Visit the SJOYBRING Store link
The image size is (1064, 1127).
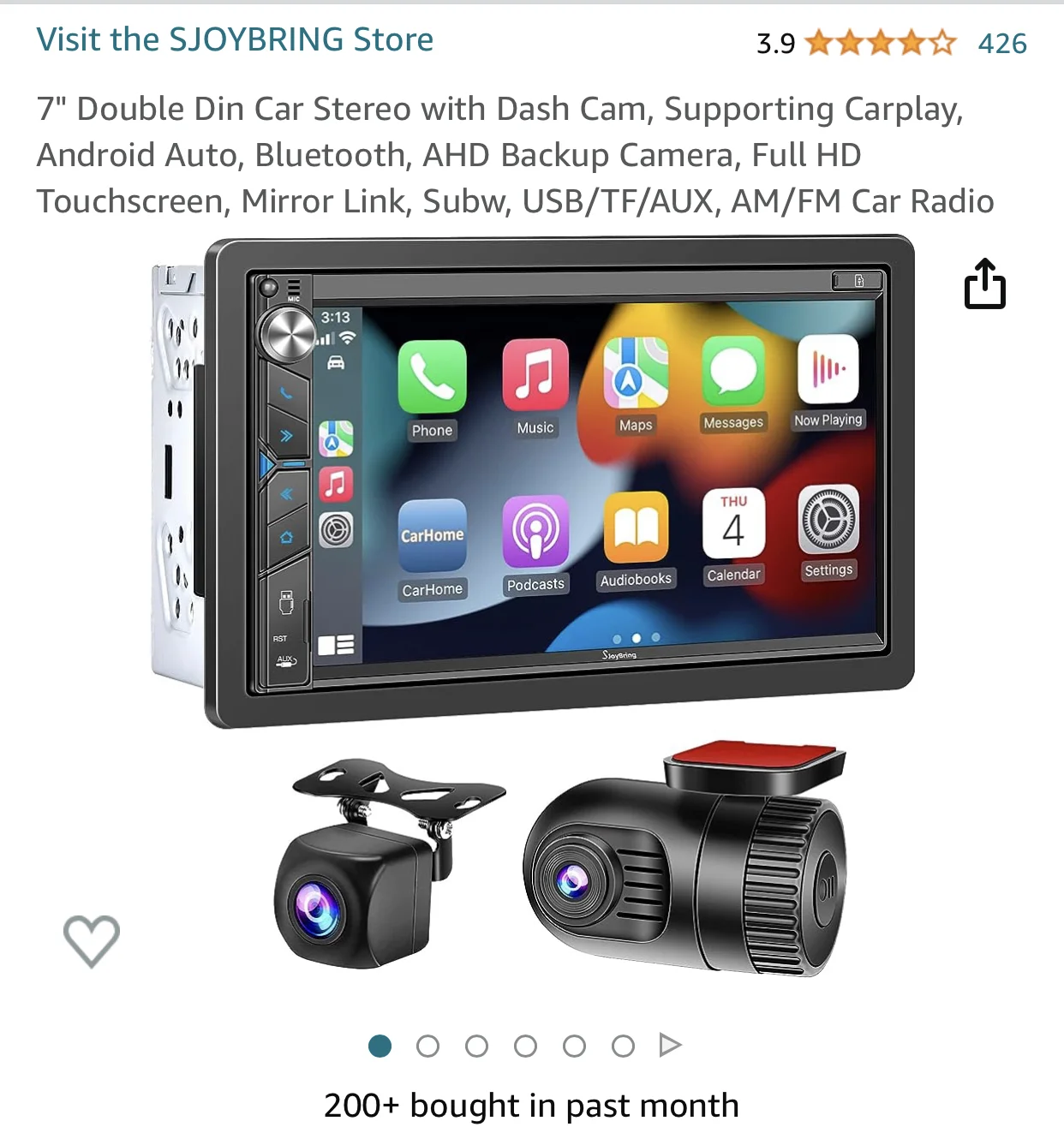tap(235, 40)
